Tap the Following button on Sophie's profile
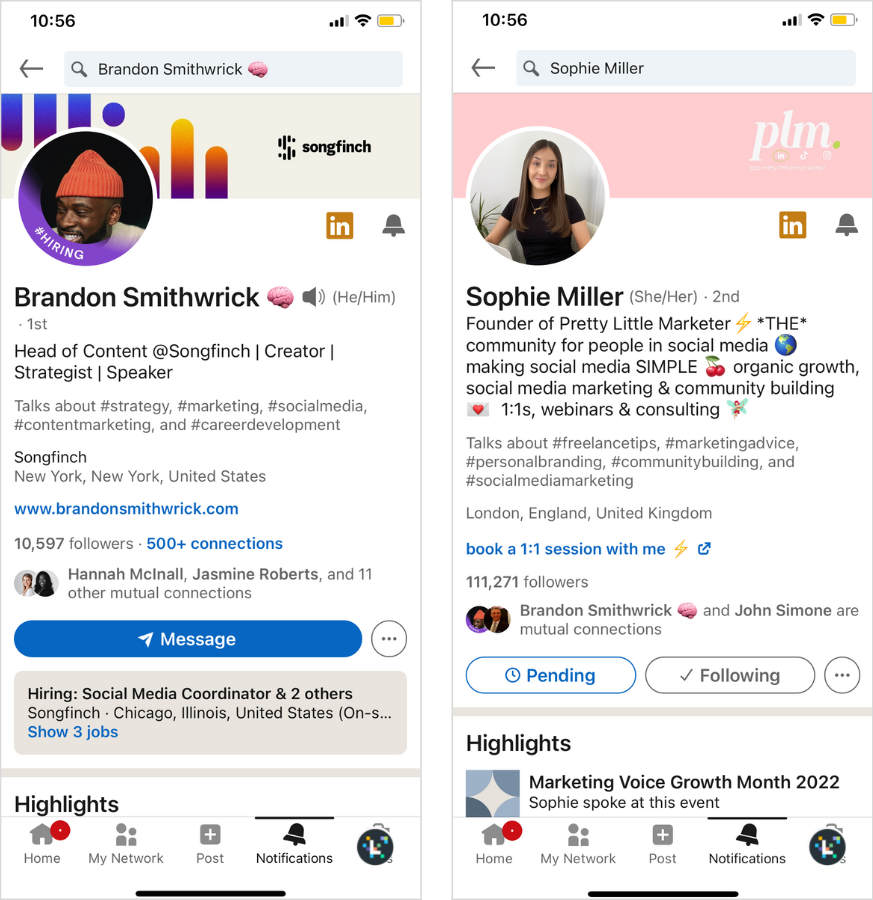 (x=729, y=675)
